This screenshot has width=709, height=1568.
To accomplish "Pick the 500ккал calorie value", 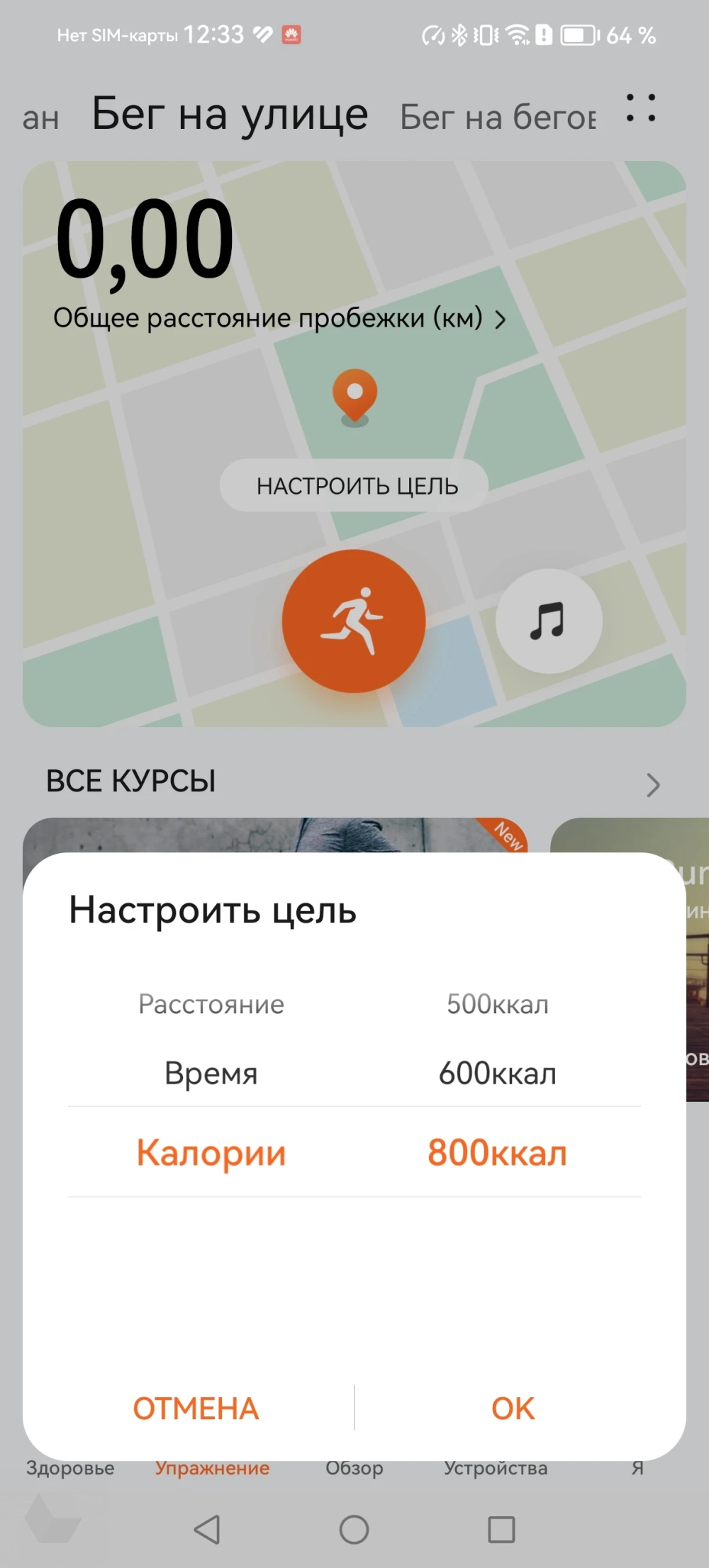I will pos(497,1004).
